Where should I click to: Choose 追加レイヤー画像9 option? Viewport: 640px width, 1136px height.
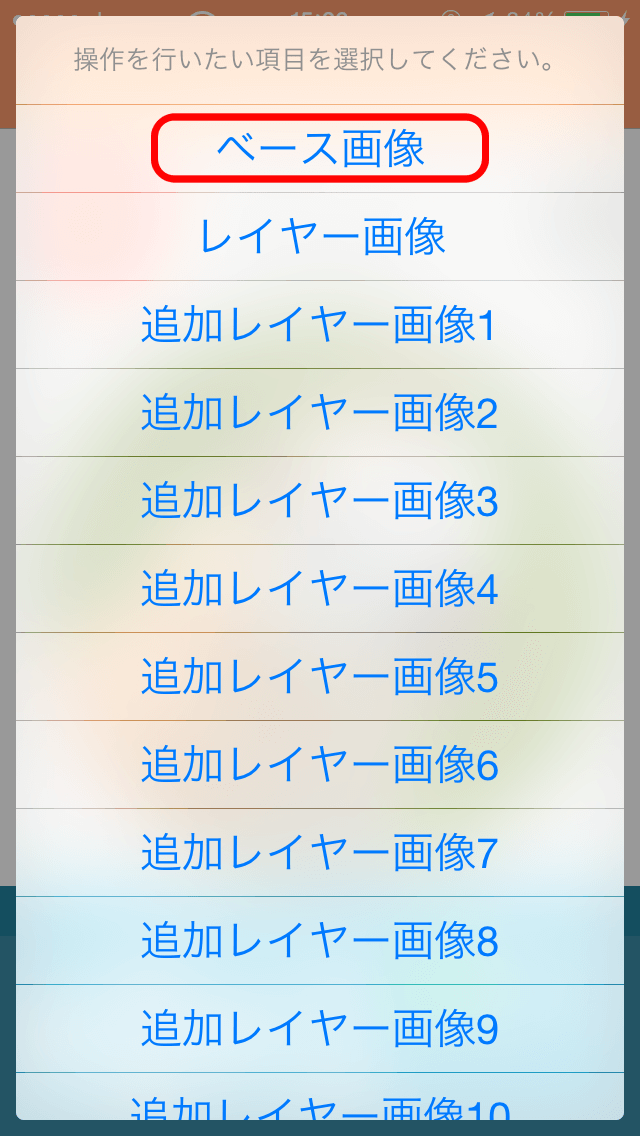(320, 1029)
